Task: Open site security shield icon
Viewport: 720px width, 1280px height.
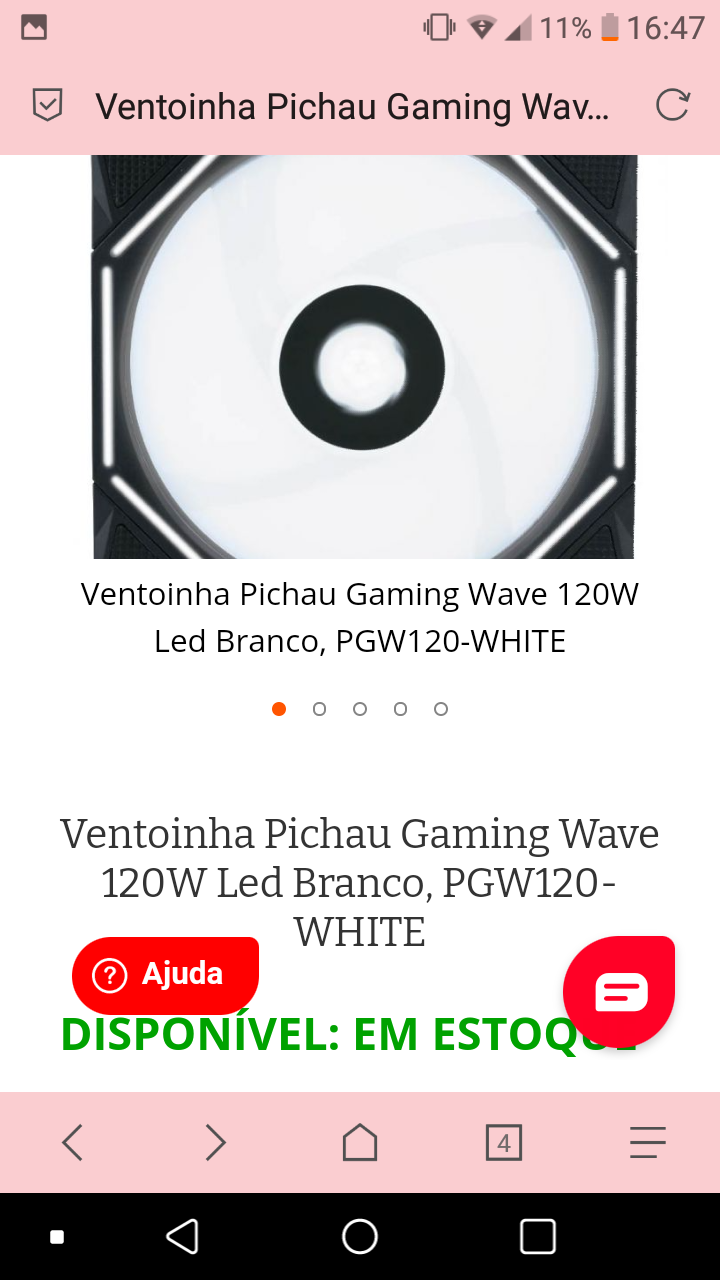Action: click(47, 105)
